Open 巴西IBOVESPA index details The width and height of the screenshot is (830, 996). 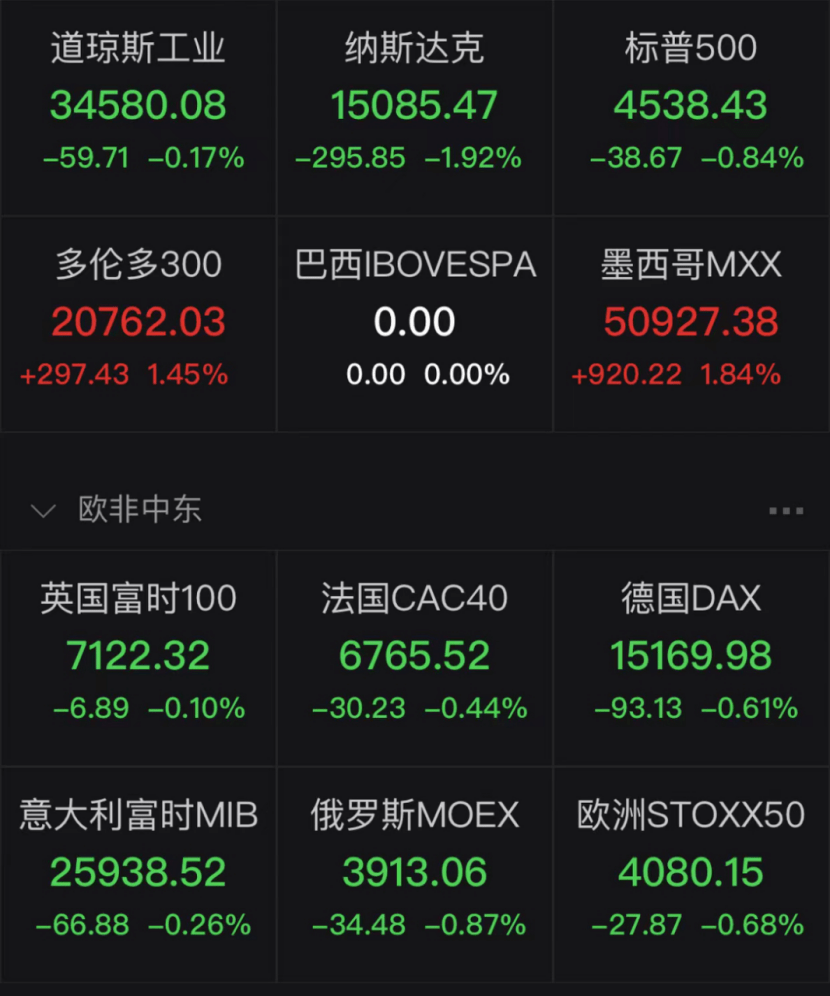(x=414, y=321)
